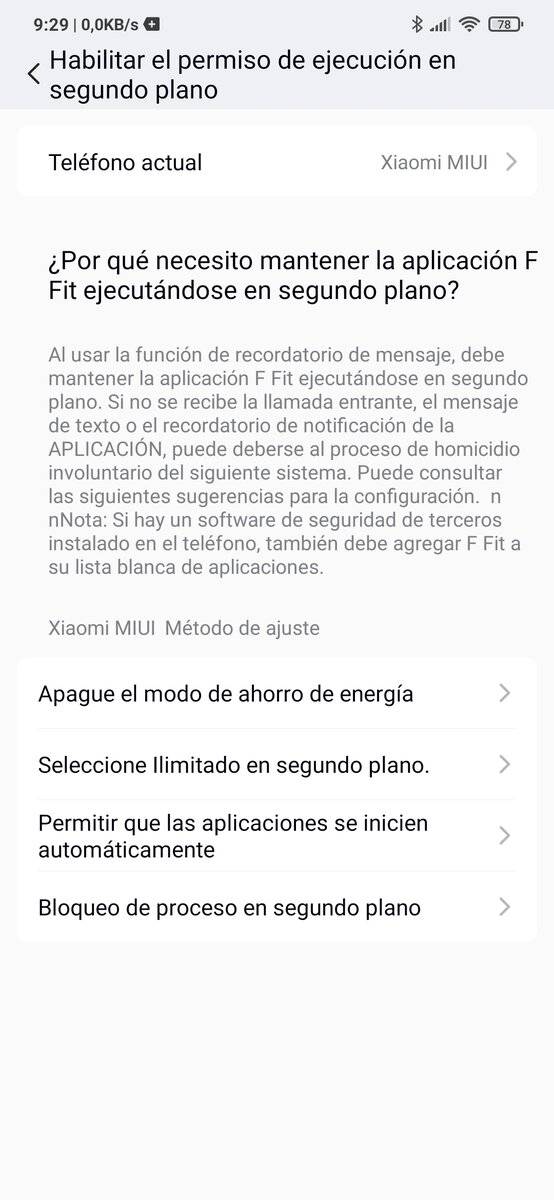554x1200 pixels.
Task: Open Apague el modo de ahorro de energía
Action: click(x=277, y=693)
